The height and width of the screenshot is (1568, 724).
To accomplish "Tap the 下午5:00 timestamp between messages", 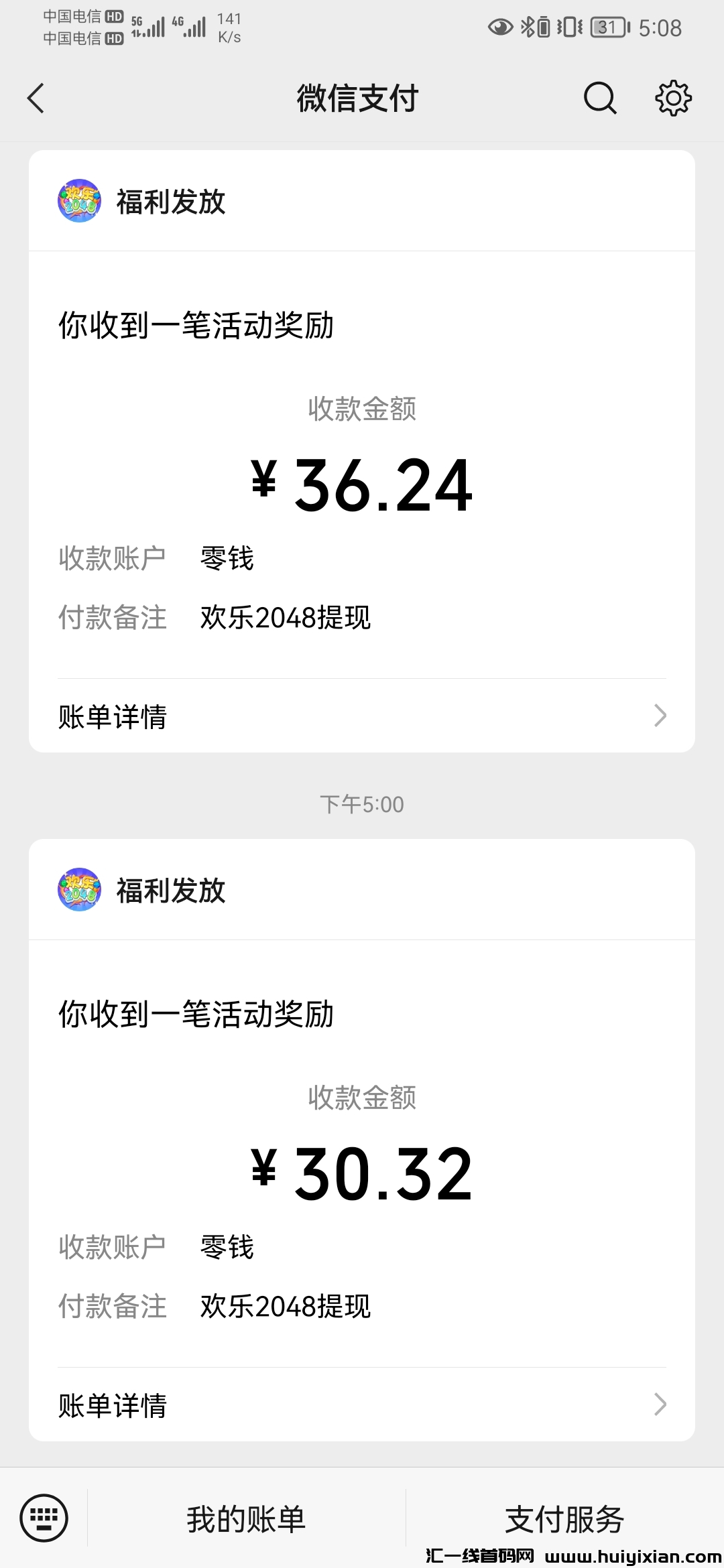I will coord(362,804).
